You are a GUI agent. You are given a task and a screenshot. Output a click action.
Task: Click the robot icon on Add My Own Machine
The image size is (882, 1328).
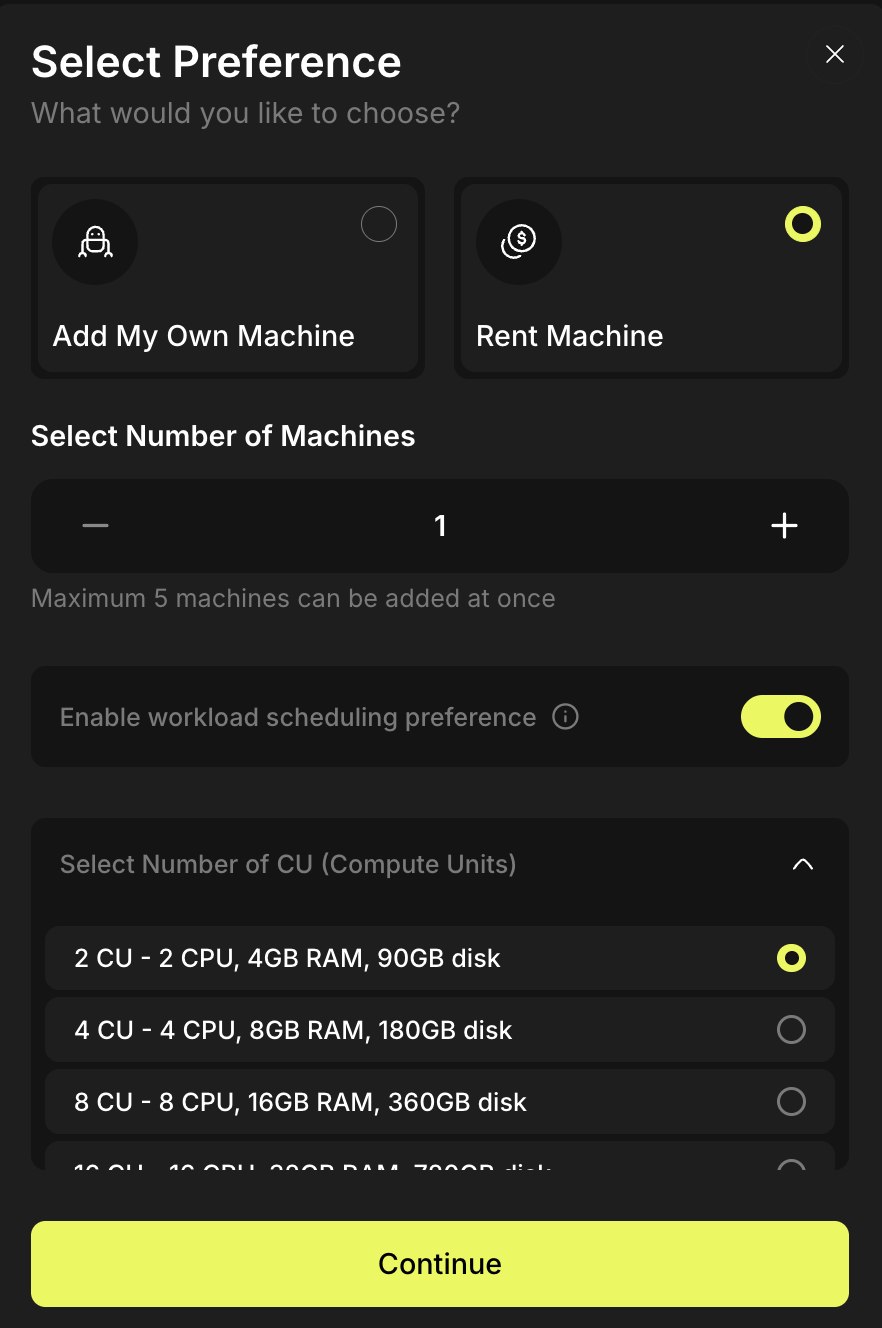pyautogui.click(x=94, y=242)
